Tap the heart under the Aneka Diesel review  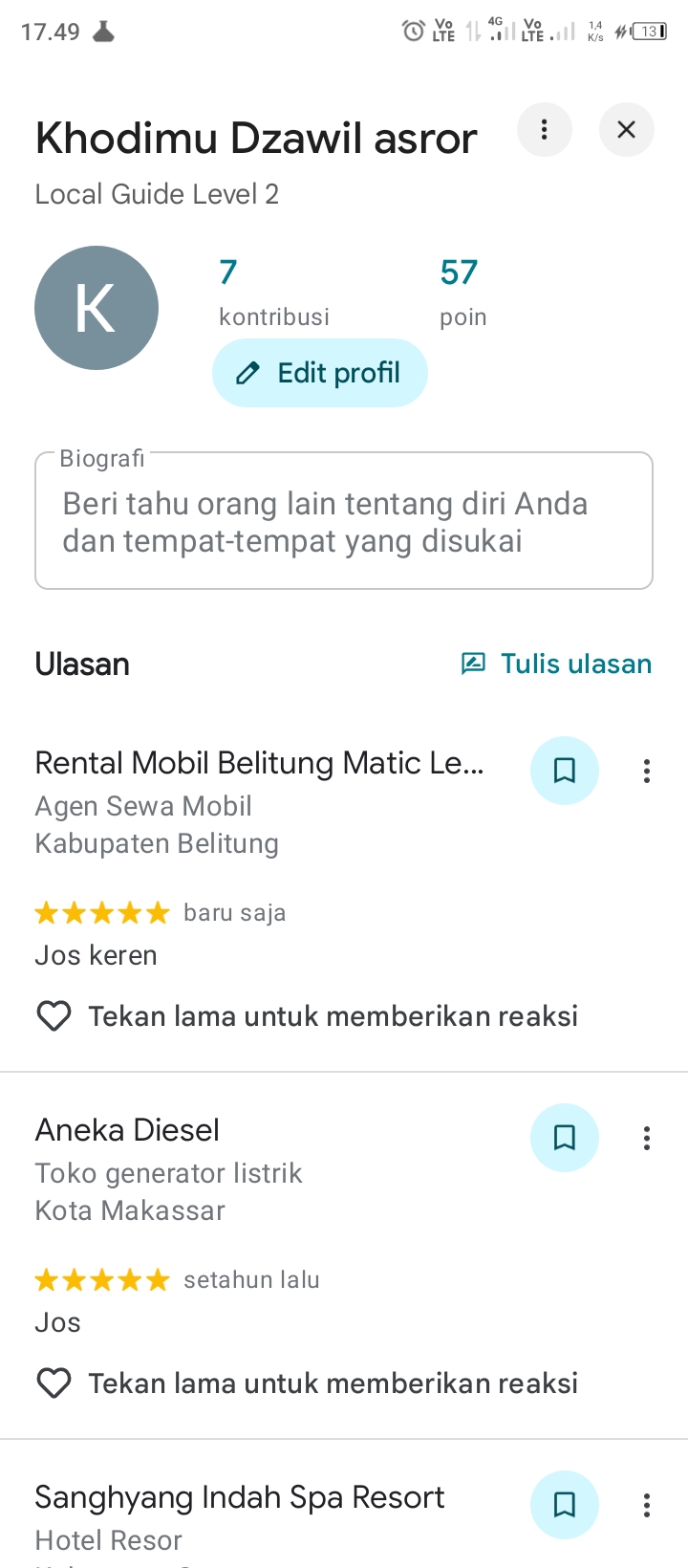tap(54, 1383)
